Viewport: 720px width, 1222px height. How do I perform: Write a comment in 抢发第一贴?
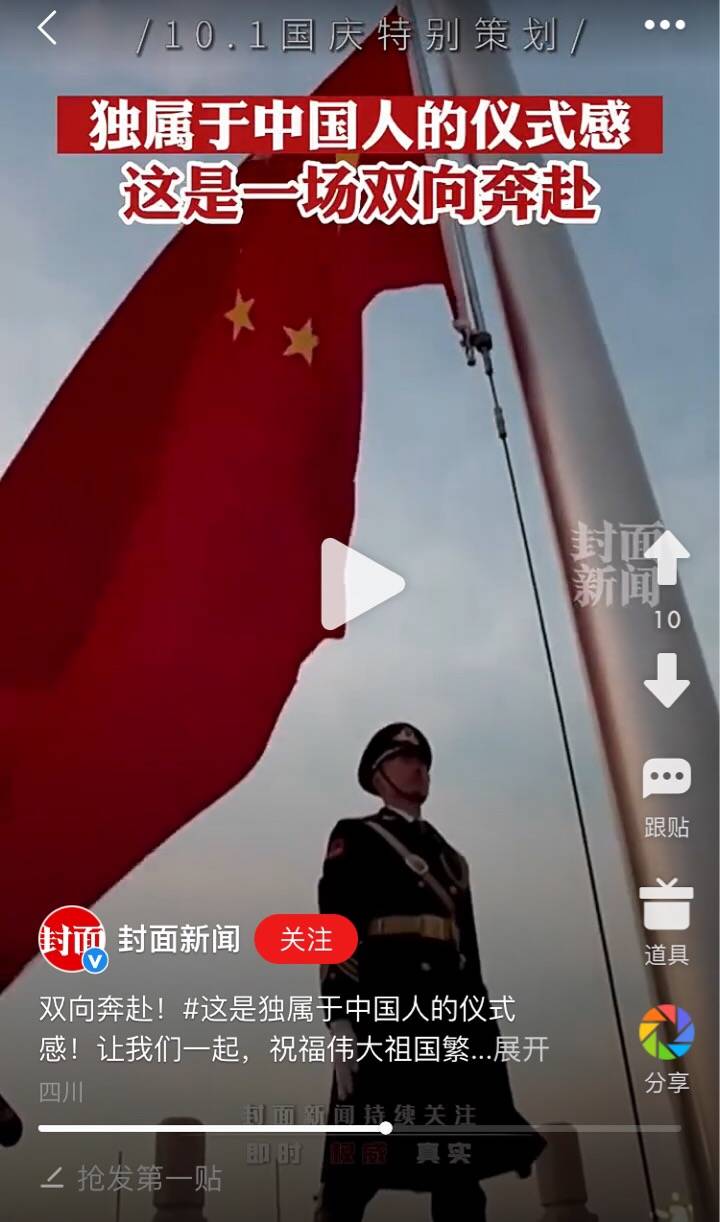pyautogui.click(x=150, y=1178)
